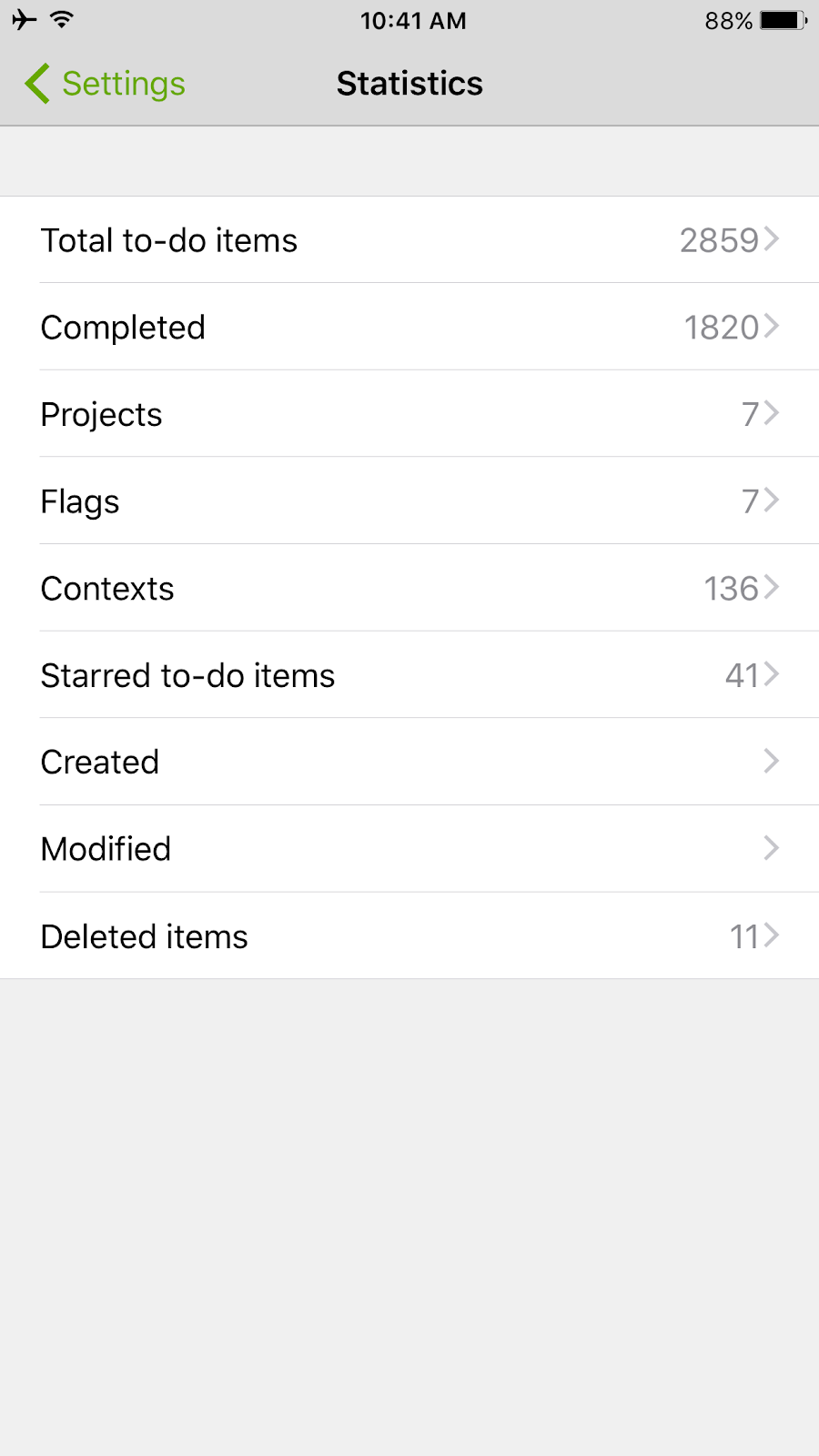The image size is (819, 1456).
Task: View the Completed items statistic
Action: (x=409, y=328)
